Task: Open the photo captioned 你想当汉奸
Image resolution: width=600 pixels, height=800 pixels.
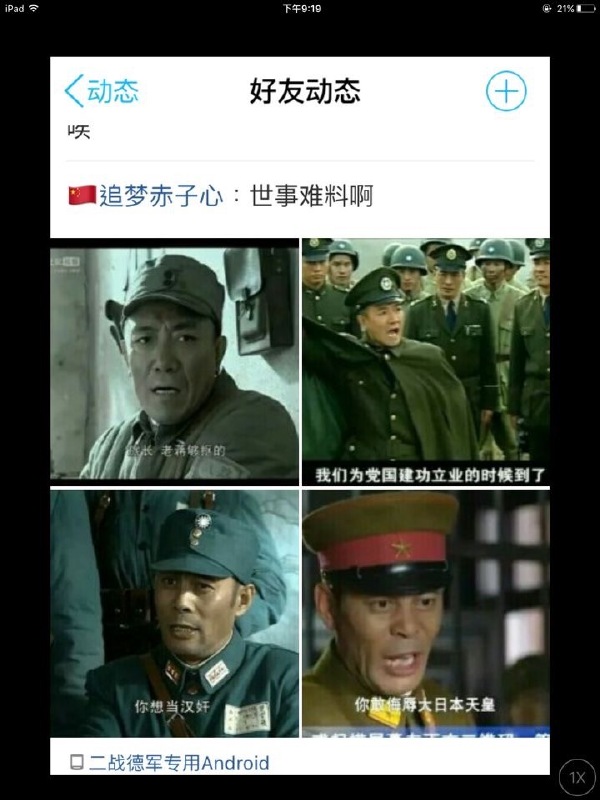Action: tap(175, 613)
